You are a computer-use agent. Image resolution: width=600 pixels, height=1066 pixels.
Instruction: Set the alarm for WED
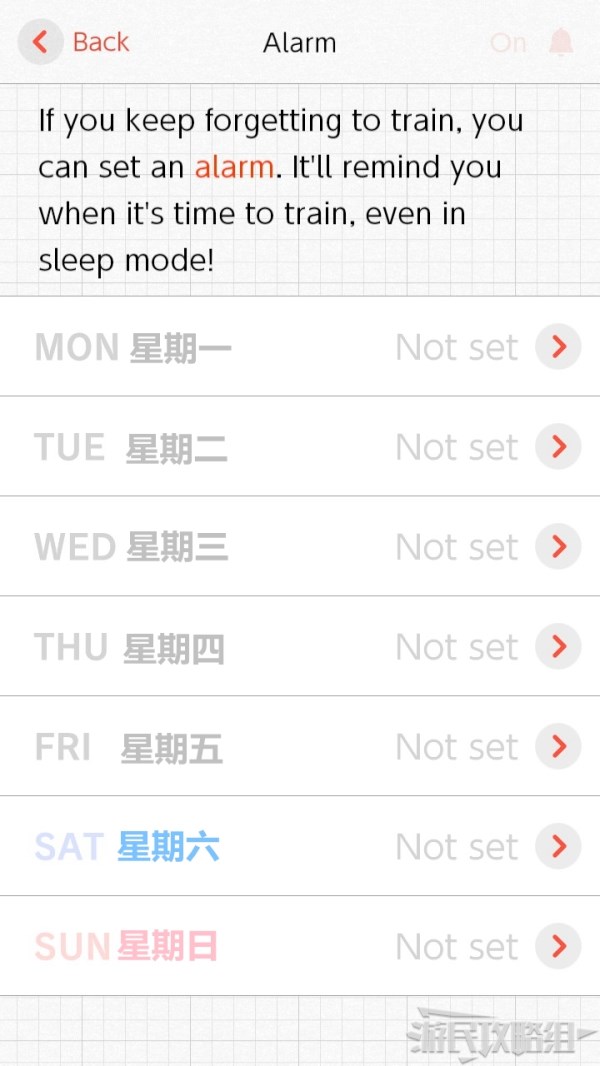(x=300, y=547)
